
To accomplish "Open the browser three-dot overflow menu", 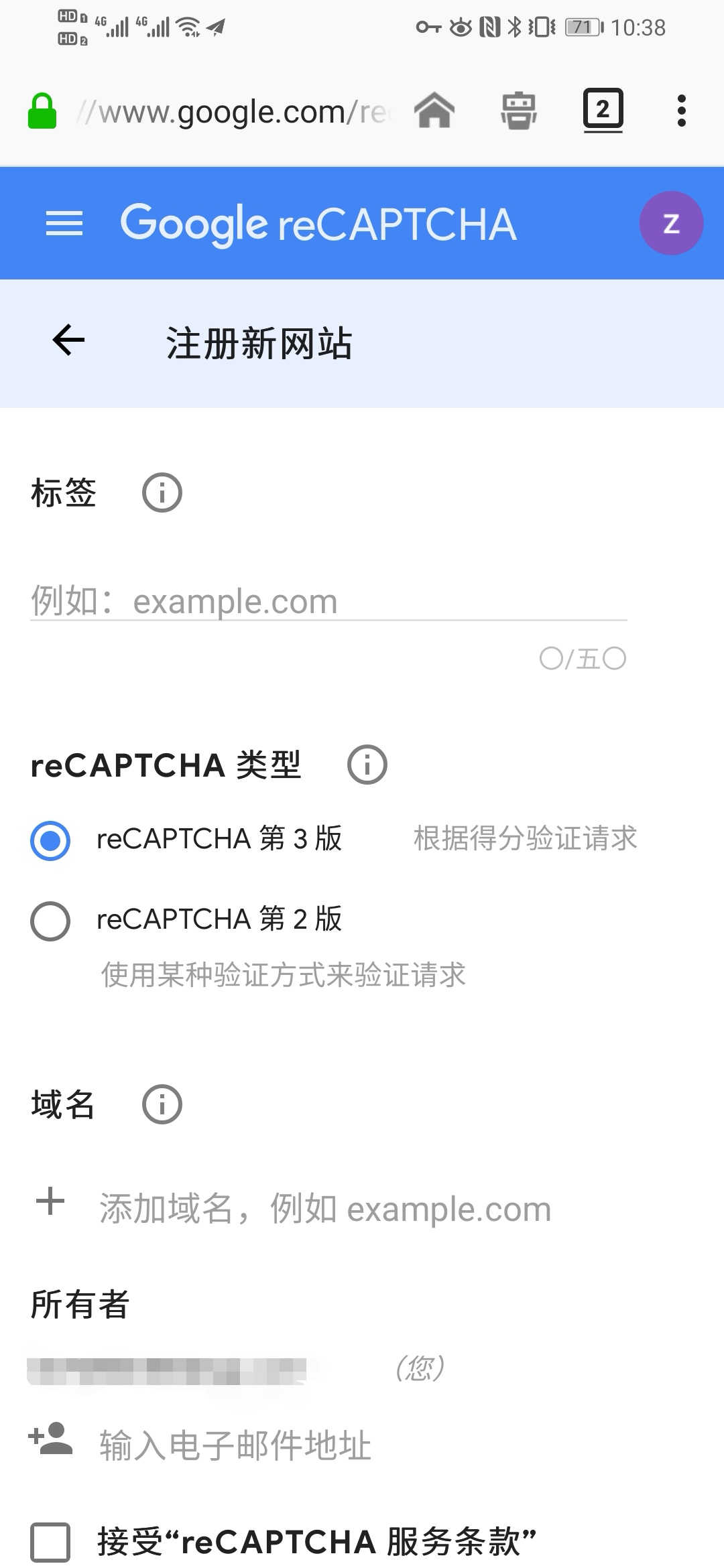I will click(x=681, y=111).
